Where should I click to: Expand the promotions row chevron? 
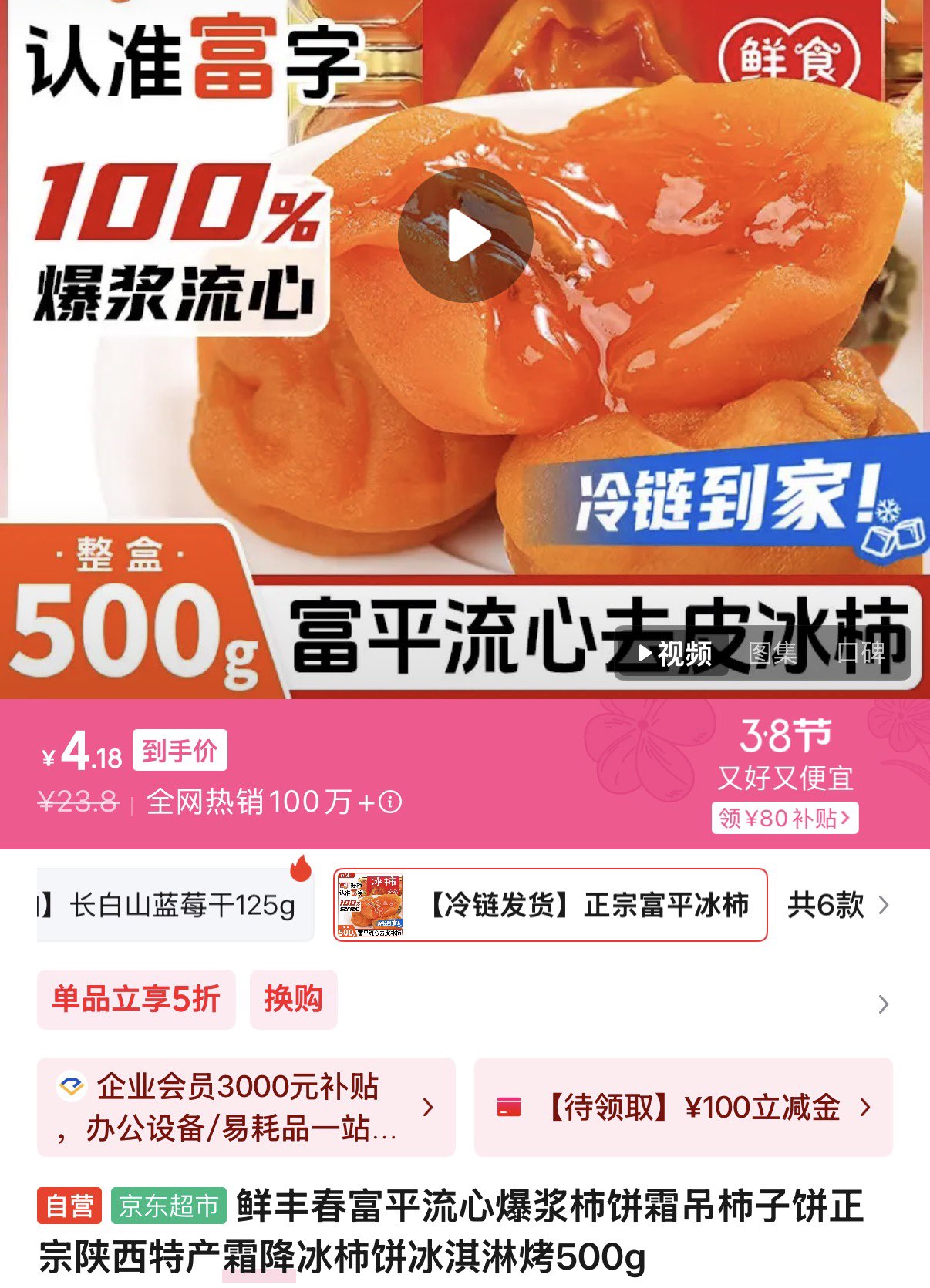(x=884, y=1004)
